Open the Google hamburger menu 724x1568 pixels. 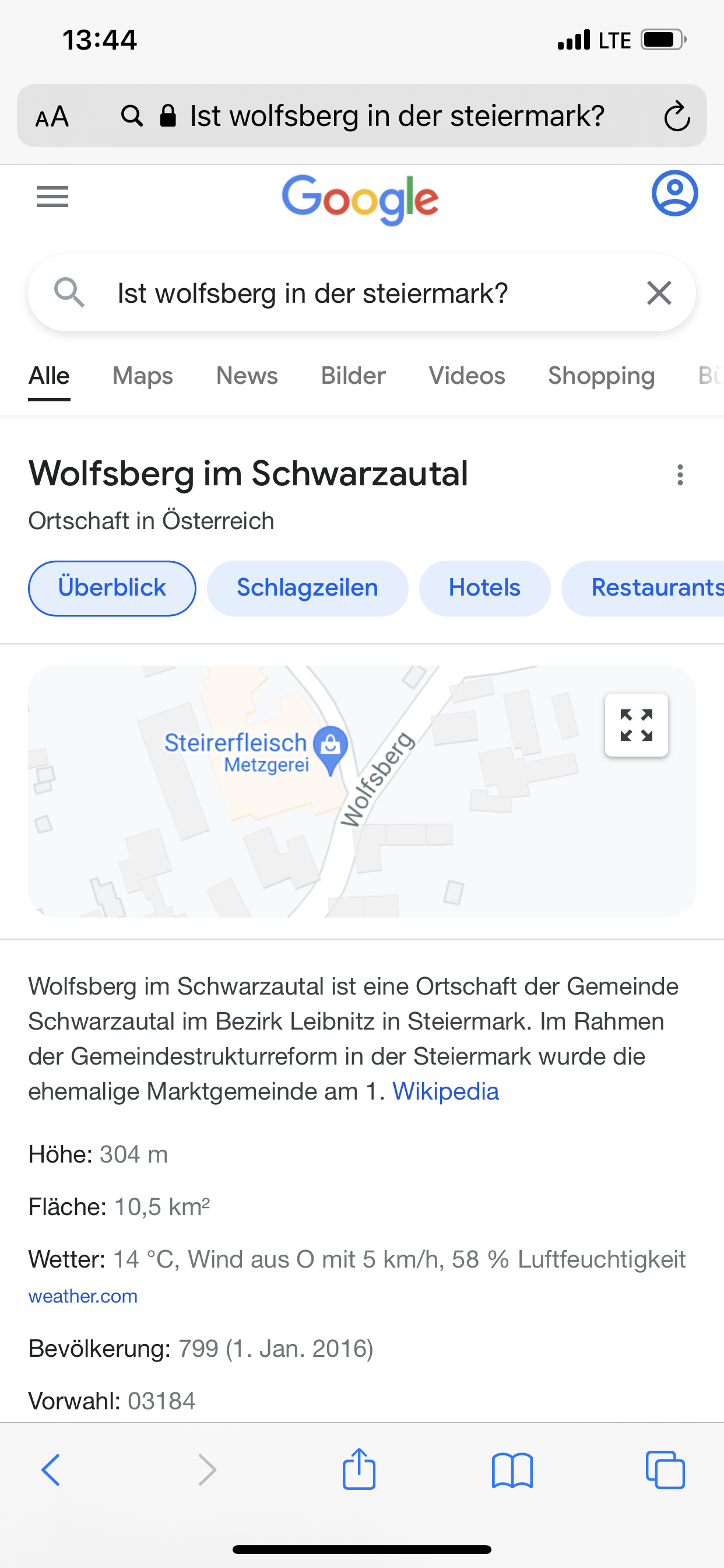(x=52, y=197)
